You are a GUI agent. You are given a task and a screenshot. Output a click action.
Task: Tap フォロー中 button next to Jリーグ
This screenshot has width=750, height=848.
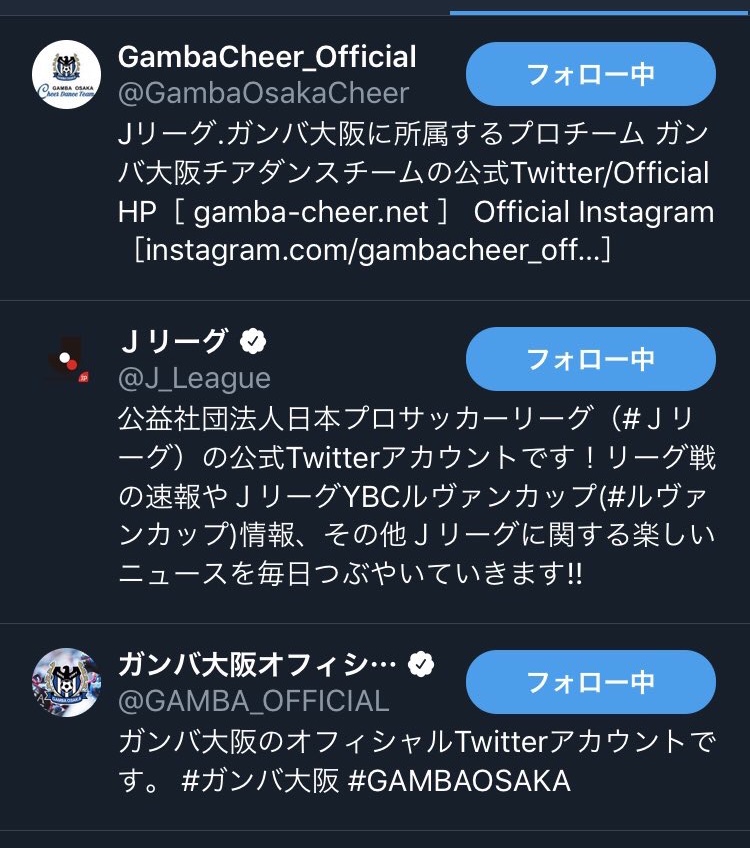point(590,359)
